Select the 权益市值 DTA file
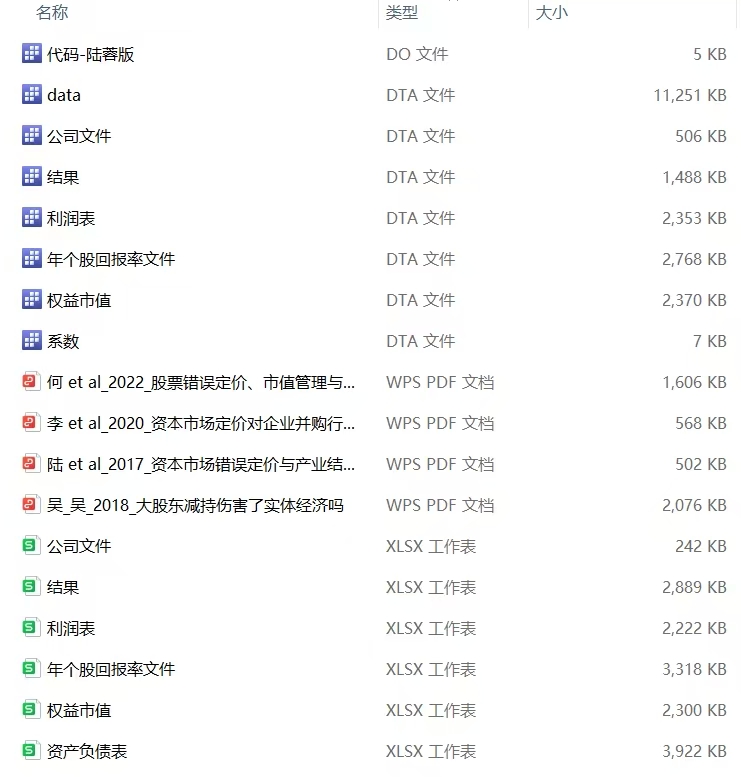The image size is (741, 777). pos(79,300)
